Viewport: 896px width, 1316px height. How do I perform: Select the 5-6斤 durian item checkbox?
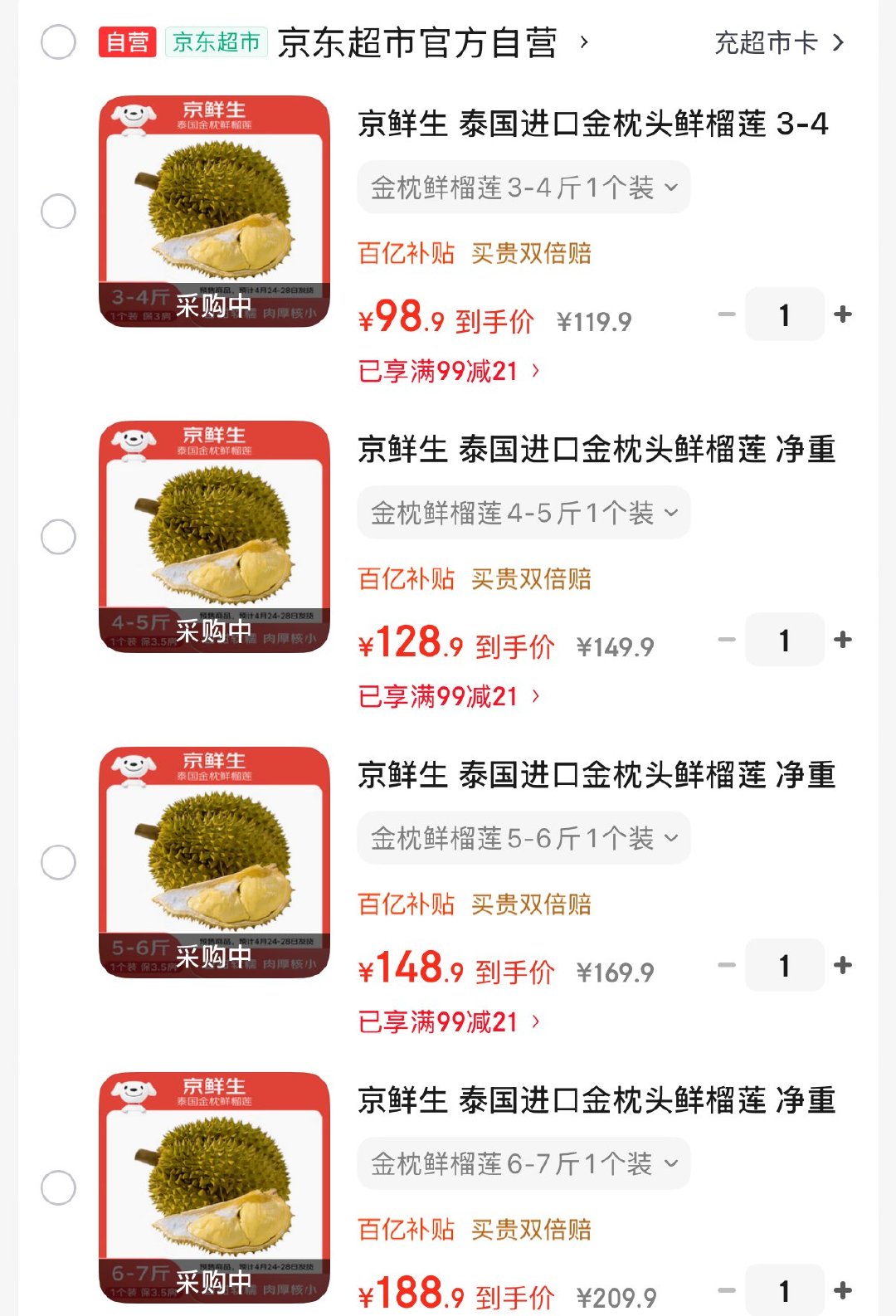tap(58, 862)
